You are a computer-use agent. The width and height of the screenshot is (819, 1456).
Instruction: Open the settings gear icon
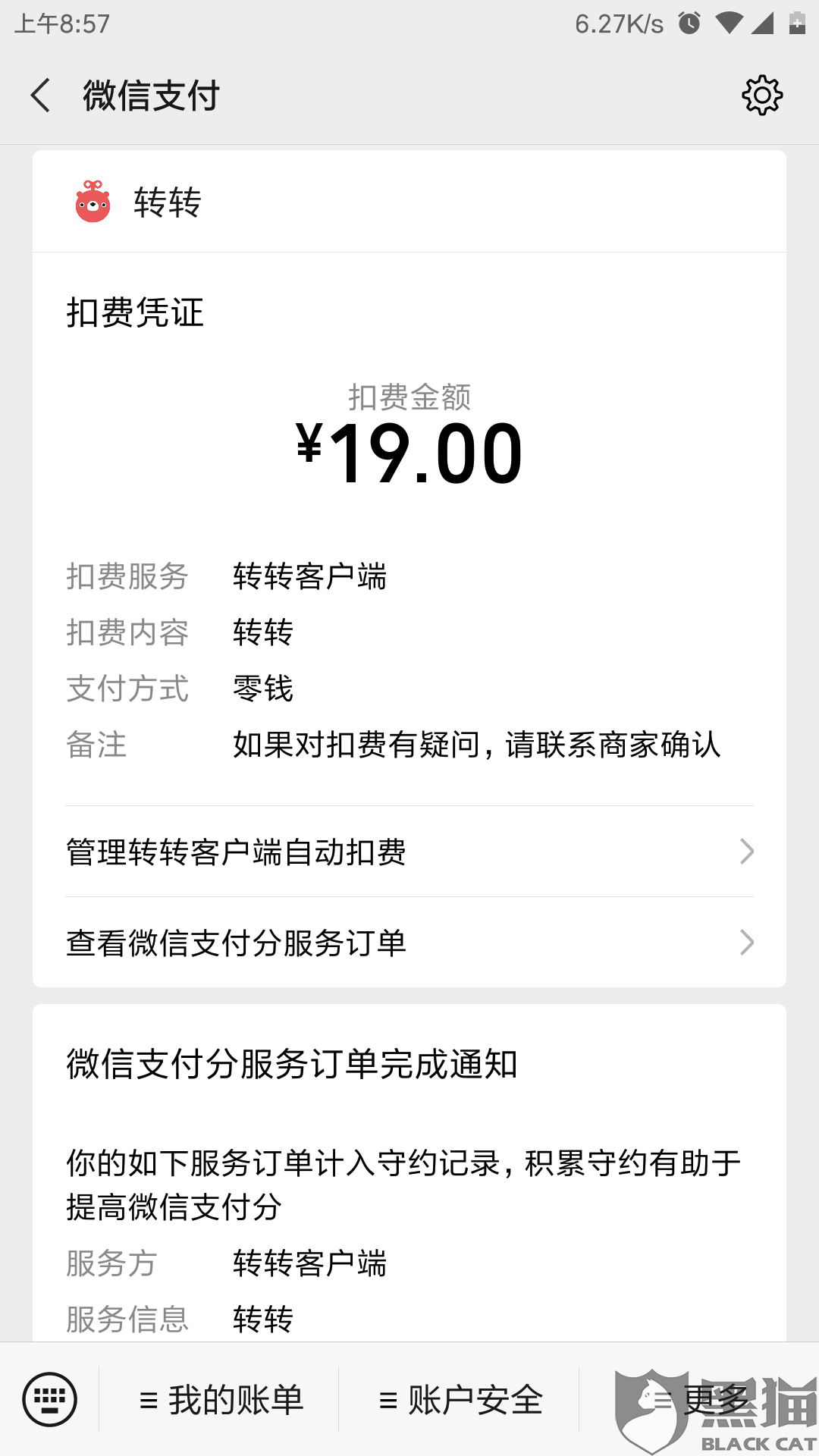761,96
